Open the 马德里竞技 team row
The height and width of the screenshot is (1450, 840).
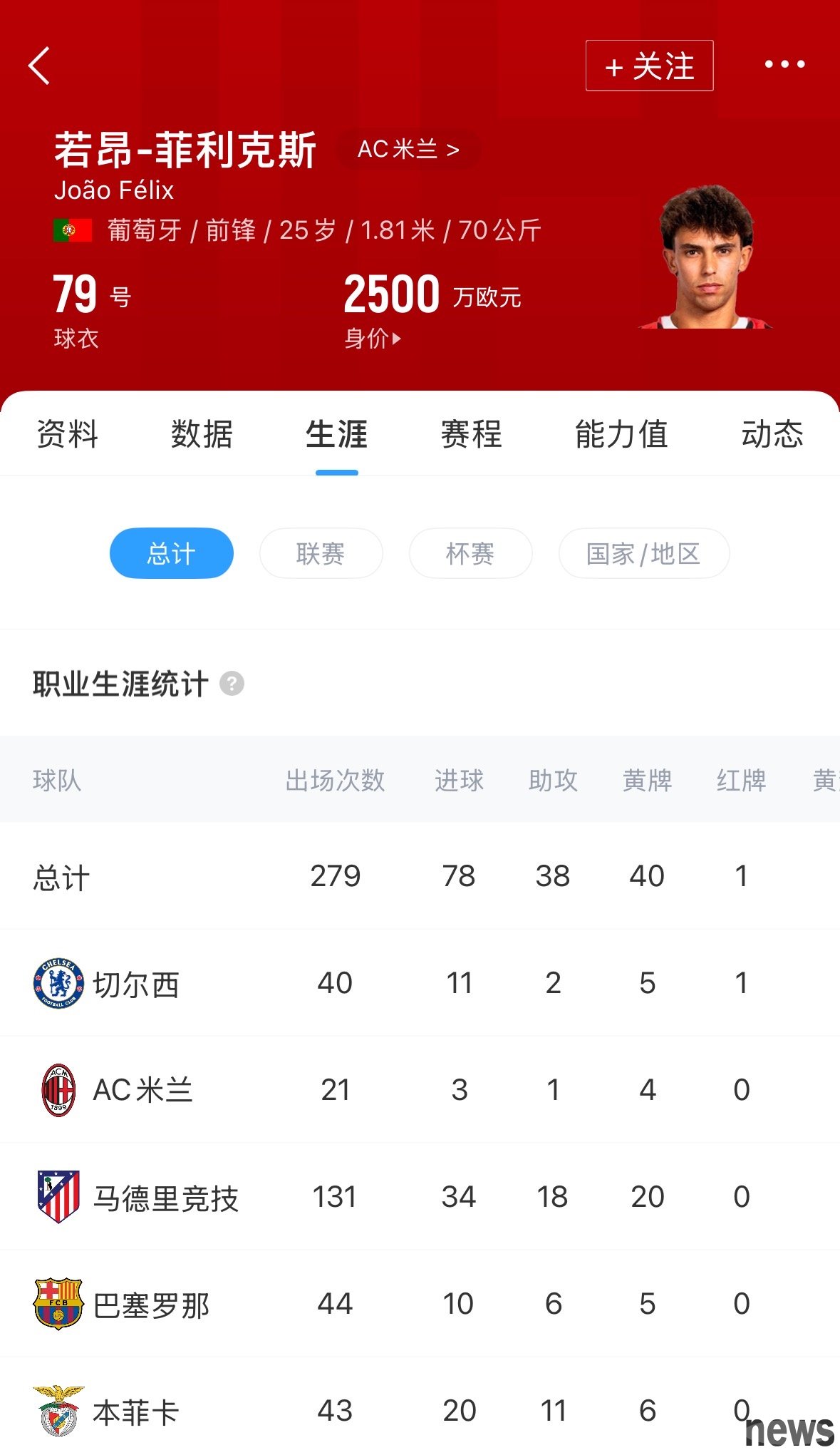(420, 1197)
